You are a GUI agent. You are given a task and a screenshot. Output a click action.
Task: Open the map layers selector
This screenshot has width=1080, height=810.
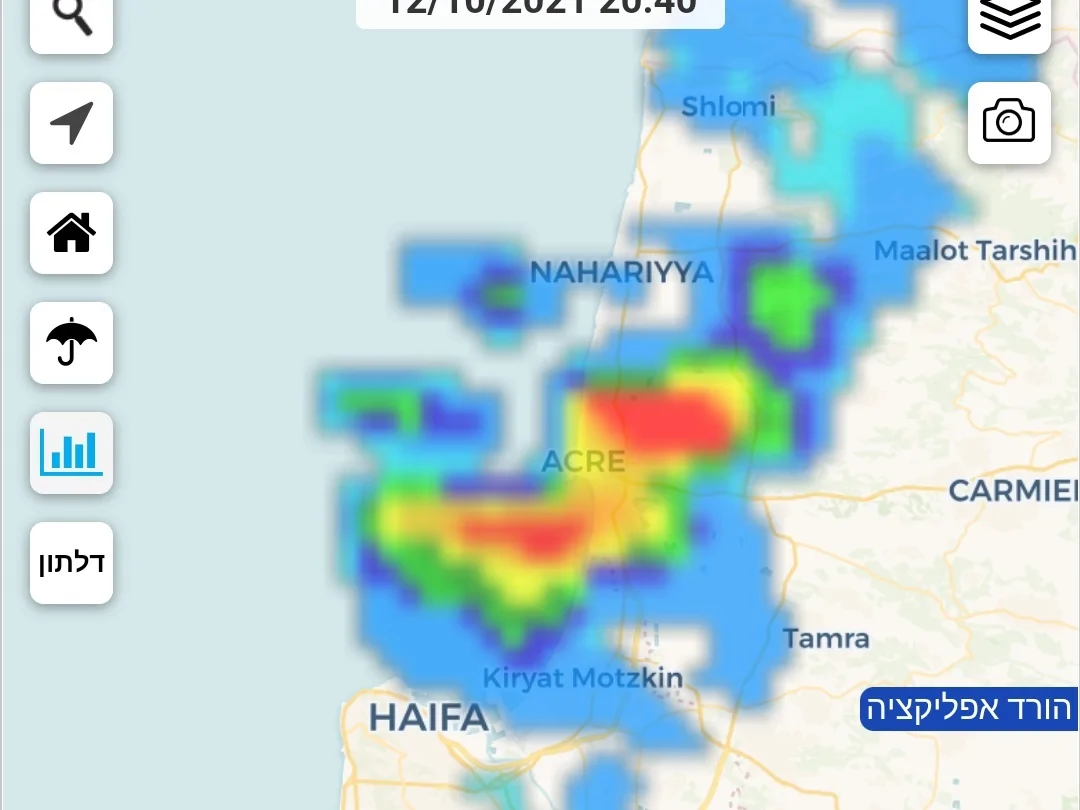pyautogui.click(x=1009, y=20)
